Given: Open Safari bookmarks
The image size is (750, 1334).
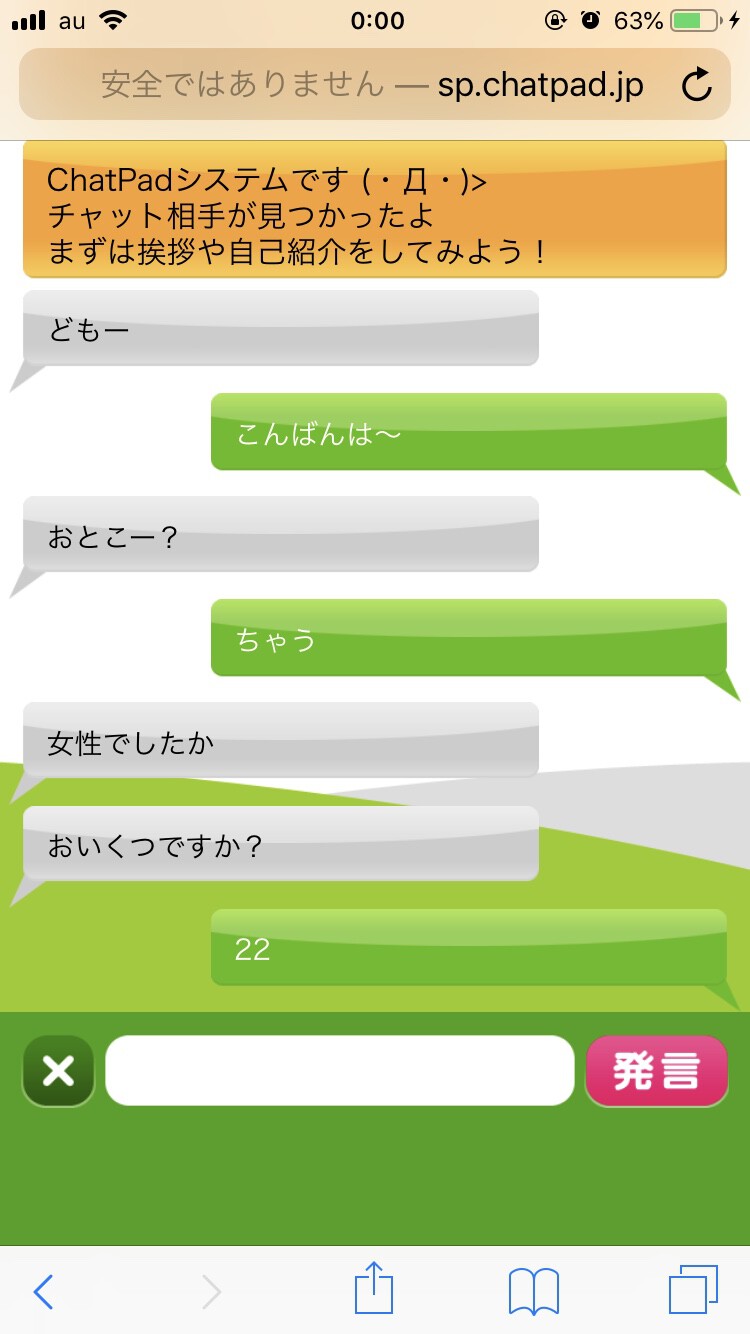Looking at the screenshot, I should coord(534,1291).
